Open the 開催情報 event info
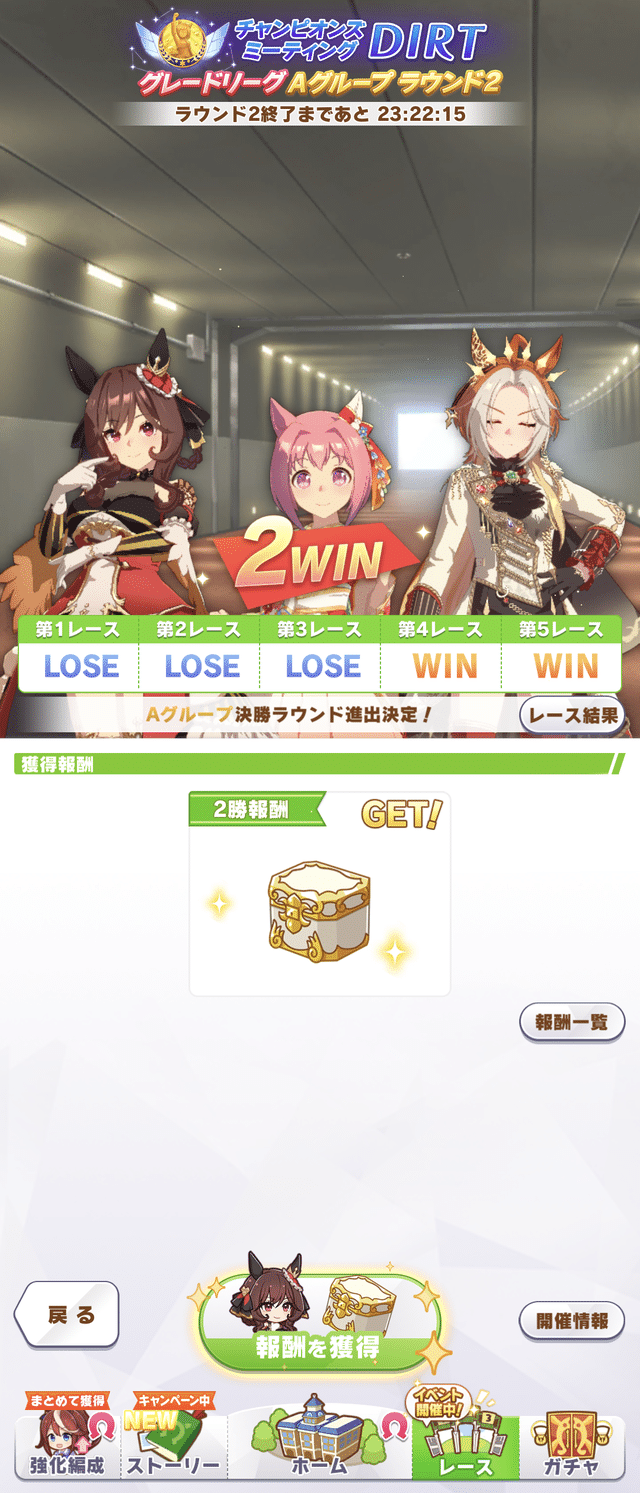The width and height of the screenshot is (640, 1493). click(x=572, y=1320)
